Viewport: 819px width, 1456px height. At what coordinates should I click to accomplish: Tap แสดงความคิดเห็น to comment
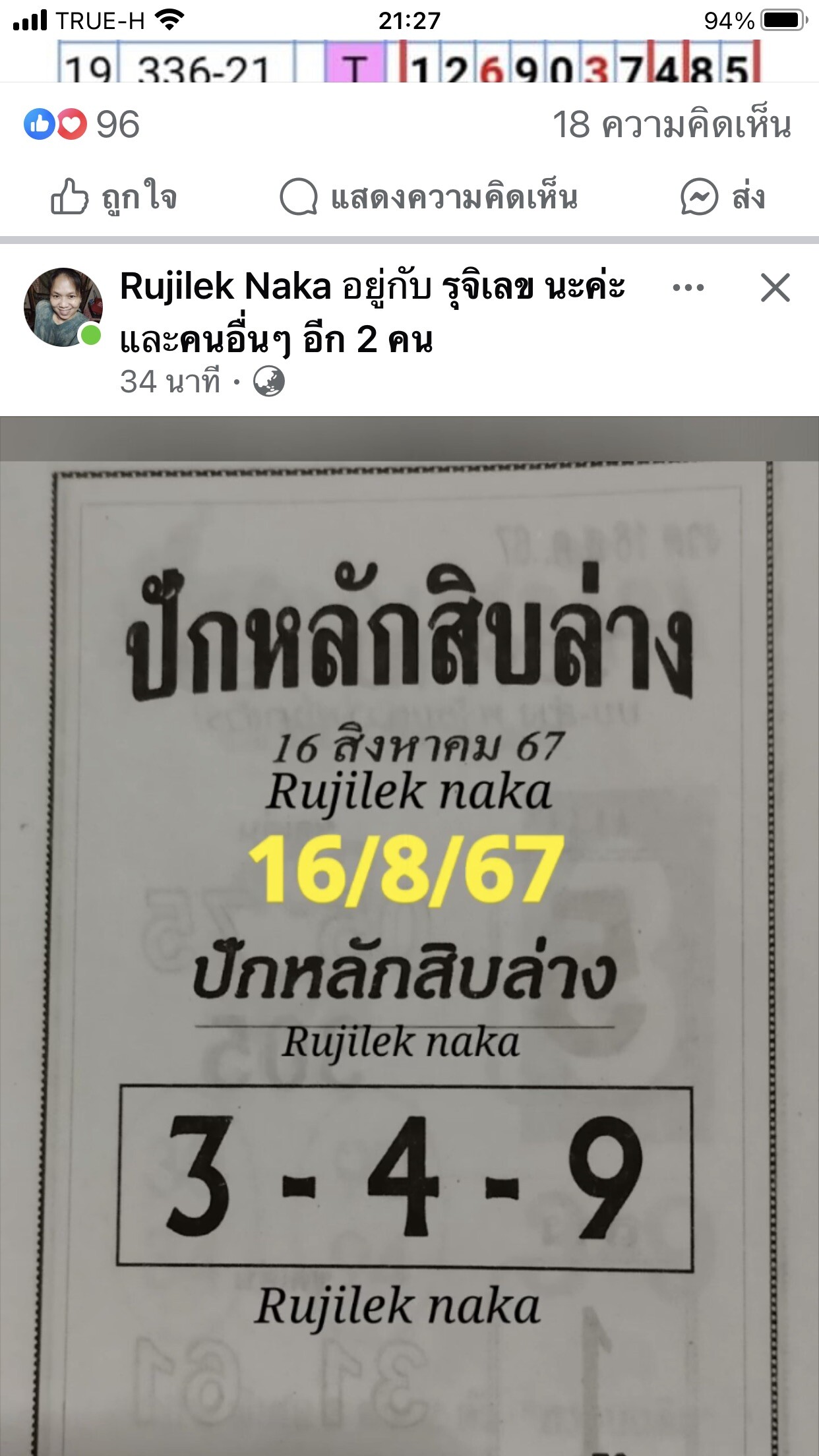click(x=429, y=197)
